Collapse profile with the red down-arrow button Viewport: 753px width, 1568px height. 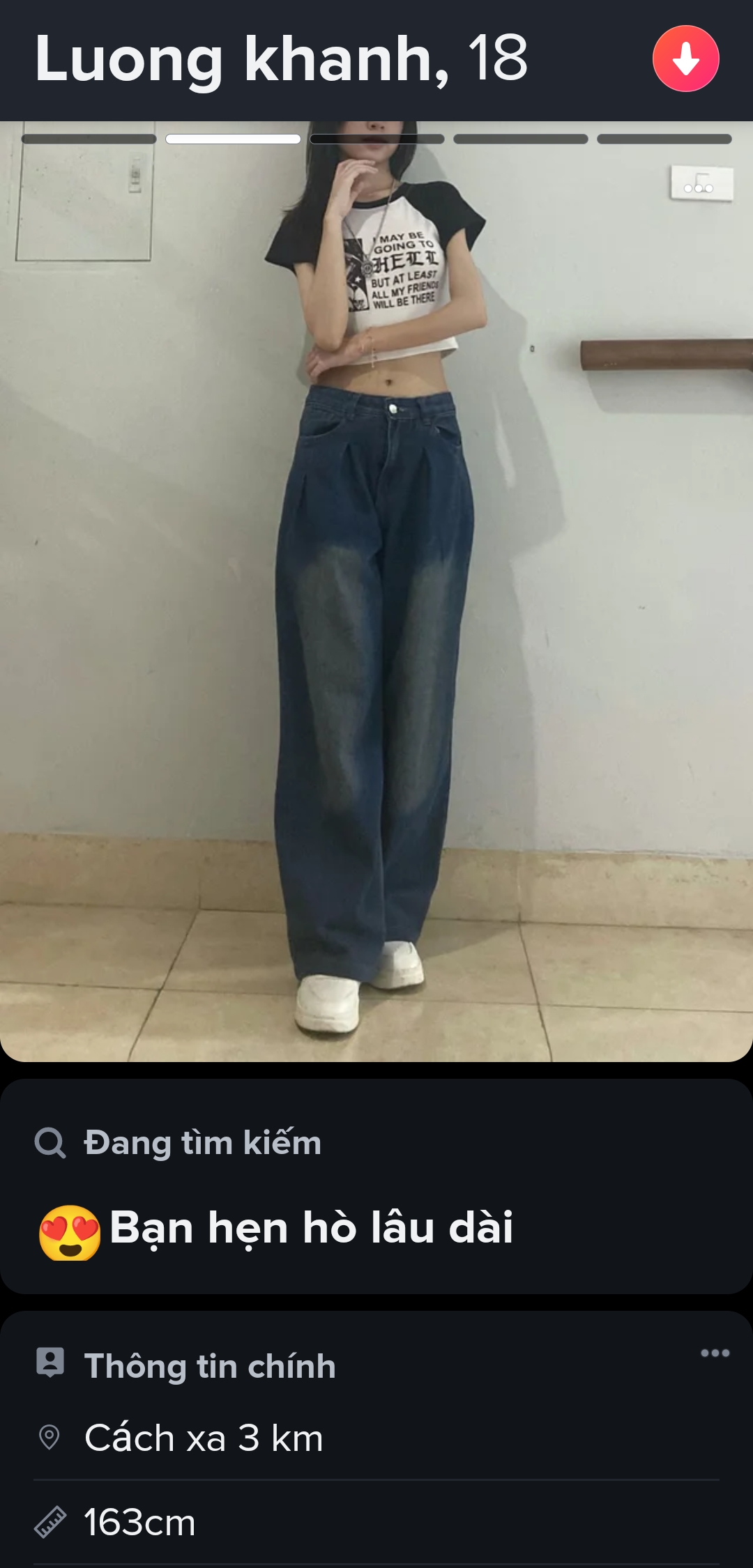pos(685,59)
